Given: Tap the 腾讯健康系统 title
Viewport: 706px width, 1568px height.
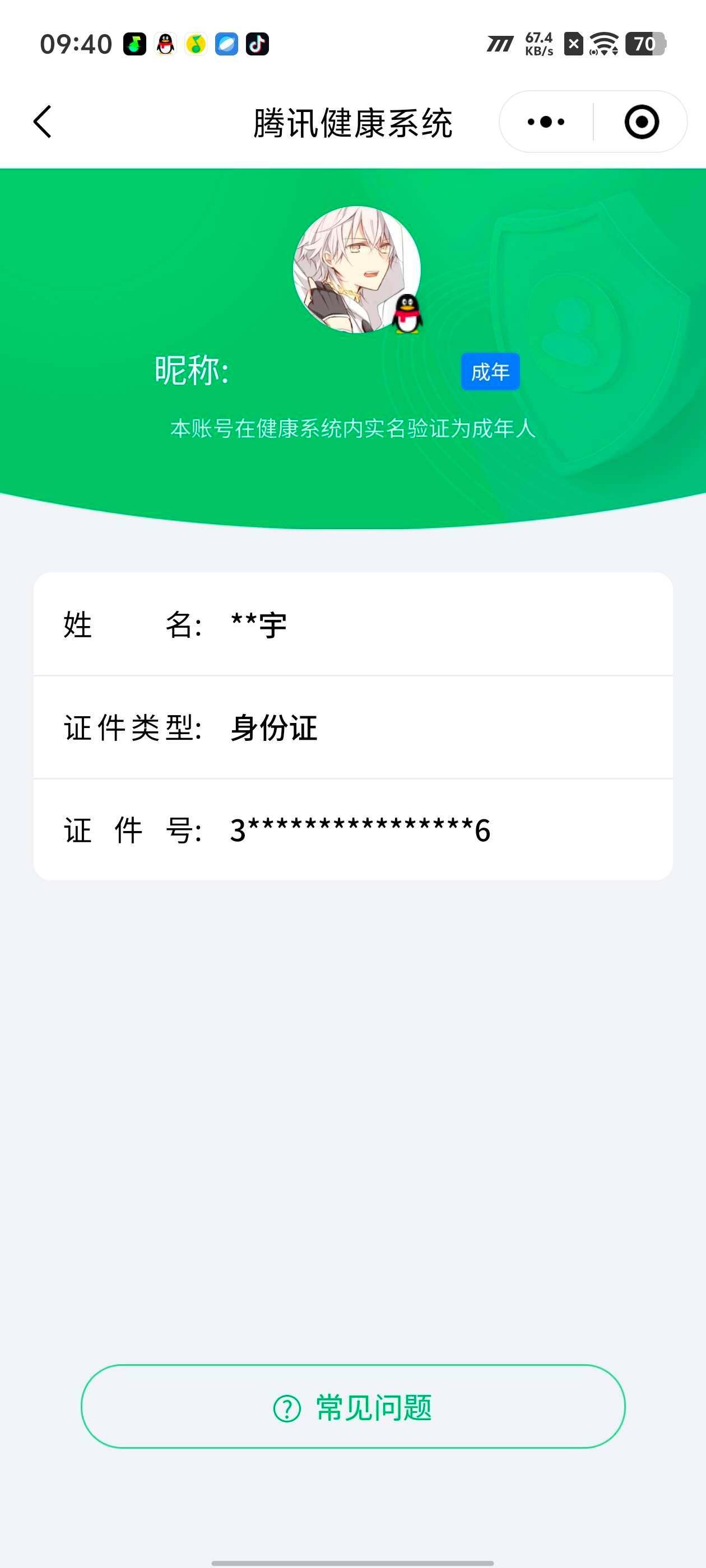Looking at the screenshot, I should [x=352, y=121].
